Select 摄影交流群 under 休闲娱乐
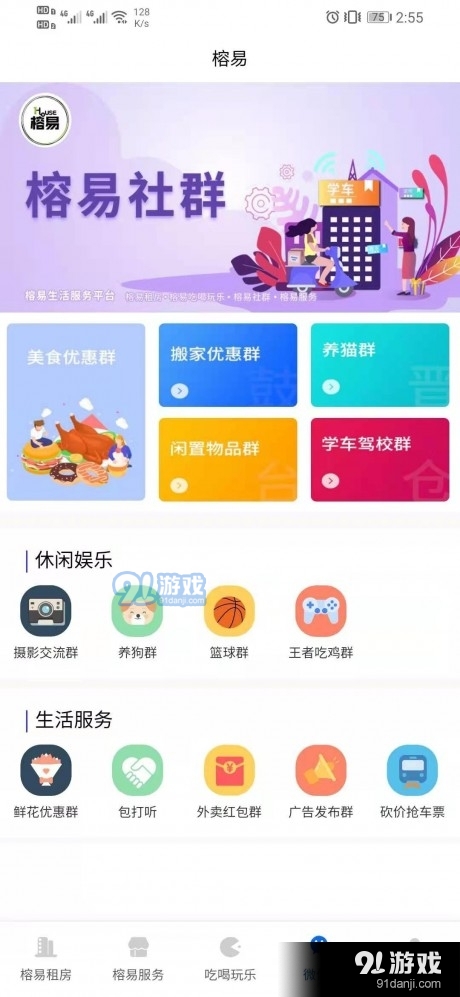Screen dimensions: 460x997 click(x=46, y=622)
